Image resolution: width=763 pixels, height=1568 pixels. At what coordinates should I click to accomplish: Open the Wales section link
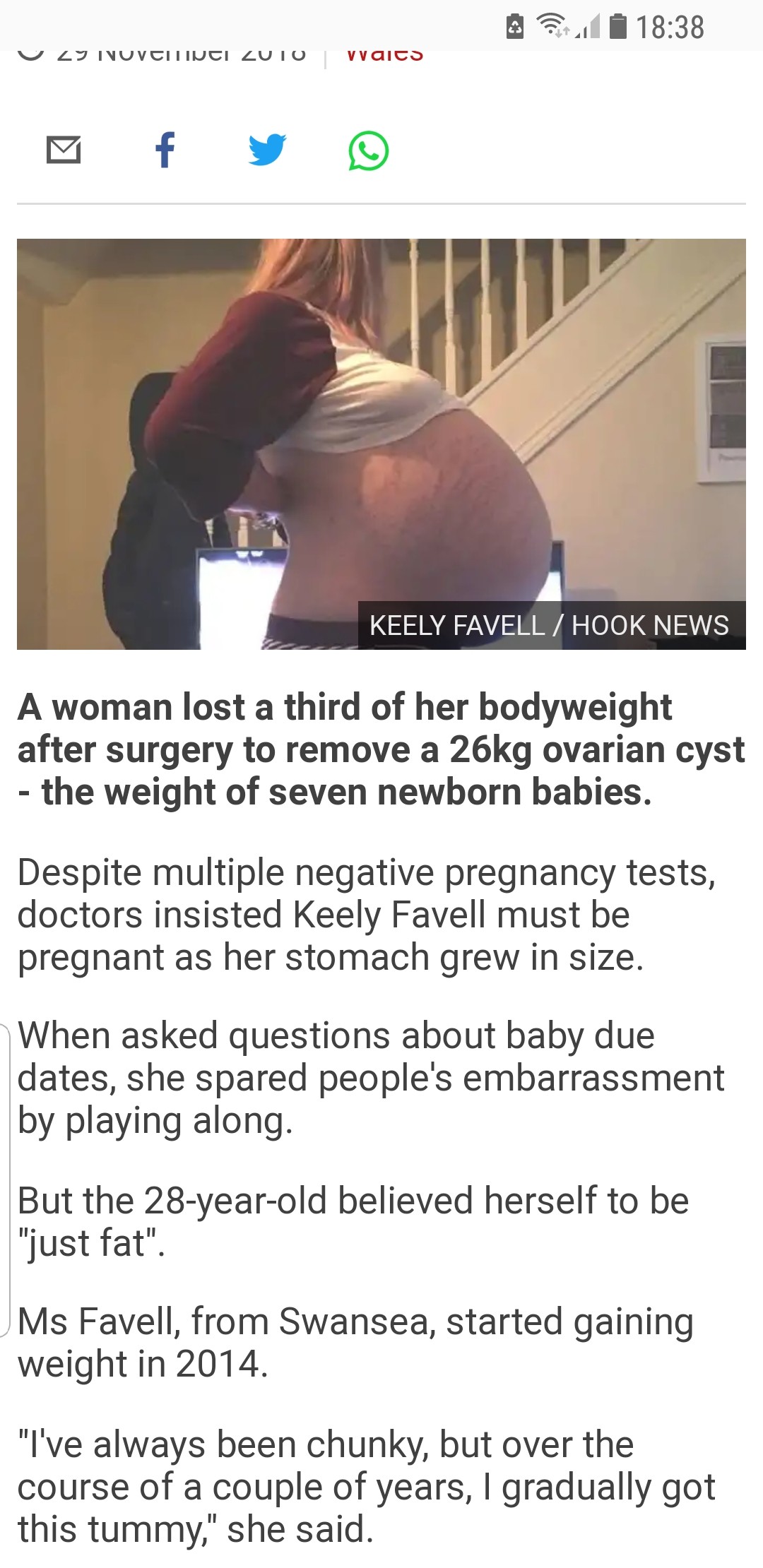coord(385,55)
